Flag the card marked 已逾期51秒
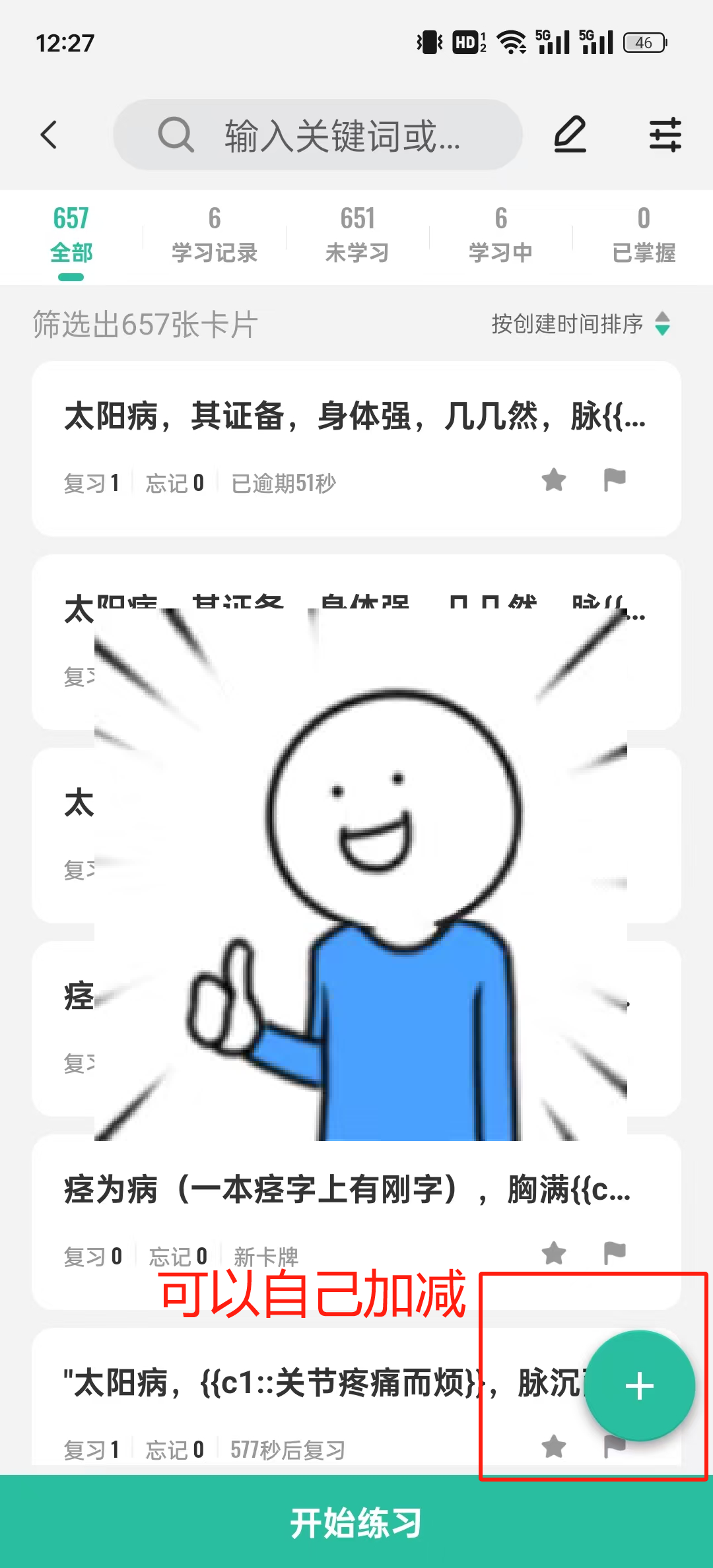Viewport: 713px width, 1568px height. pyautogui.click(x=615, y=480)
